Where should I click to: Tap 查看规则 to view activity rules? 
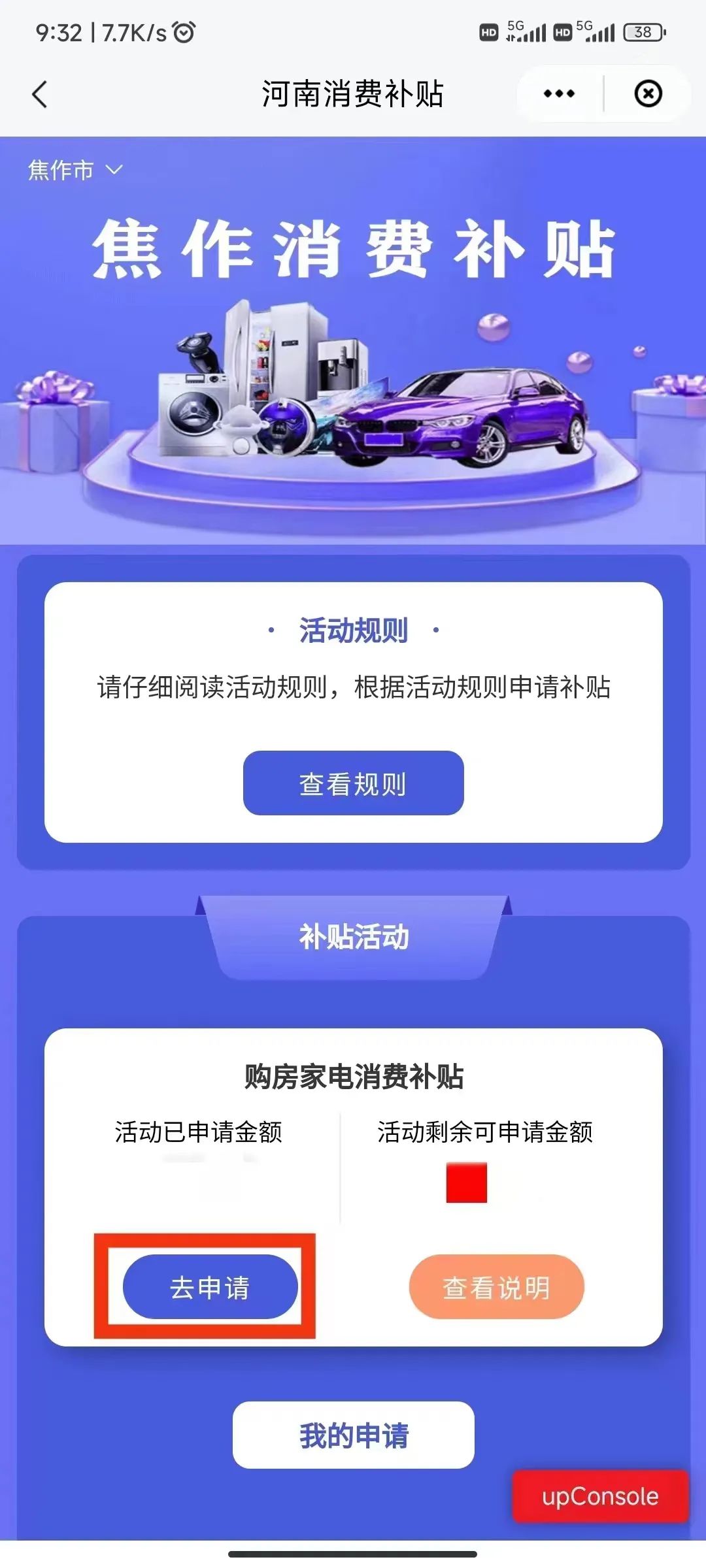point(353,783)
